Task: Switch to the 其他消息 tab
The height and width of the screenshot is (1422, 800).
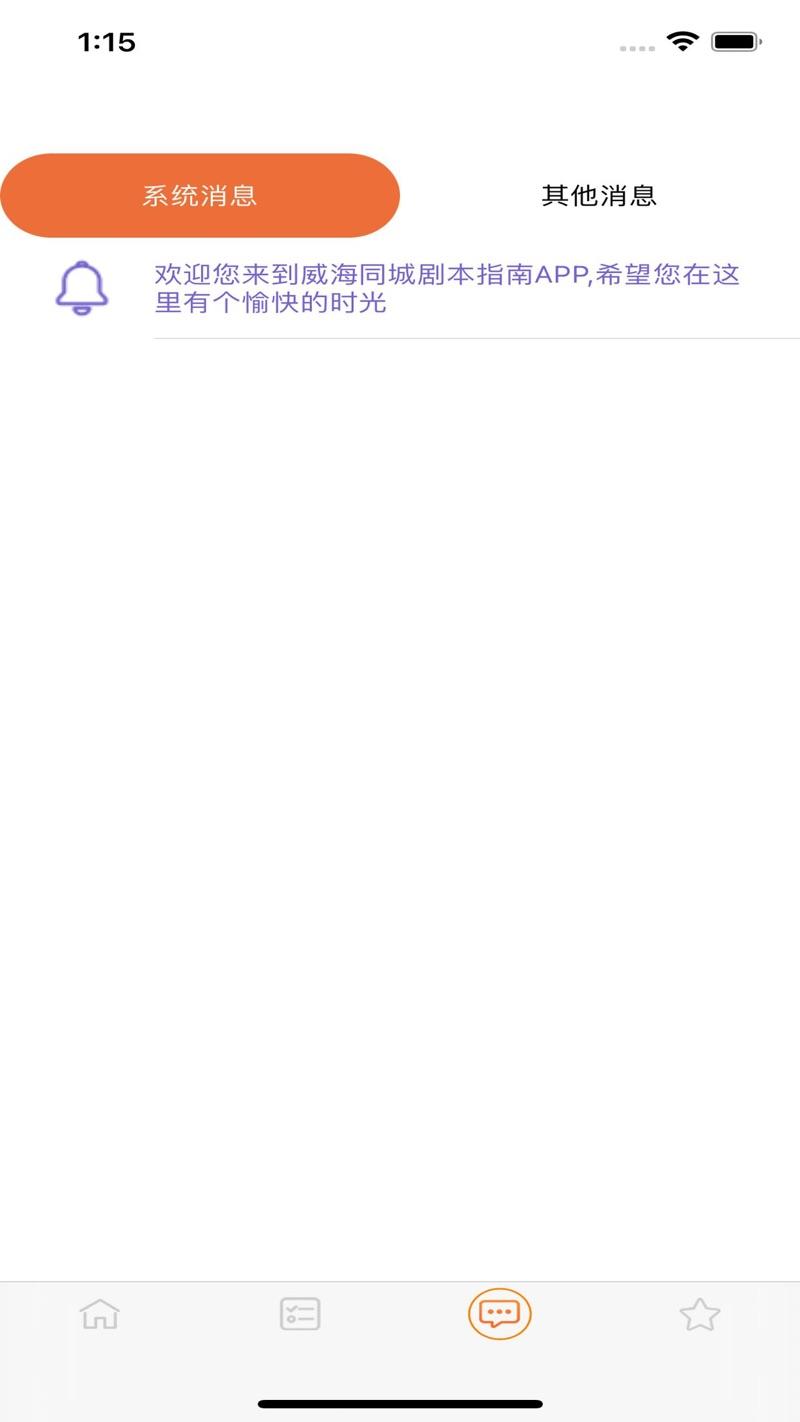Action: click(x=599, y=195)
